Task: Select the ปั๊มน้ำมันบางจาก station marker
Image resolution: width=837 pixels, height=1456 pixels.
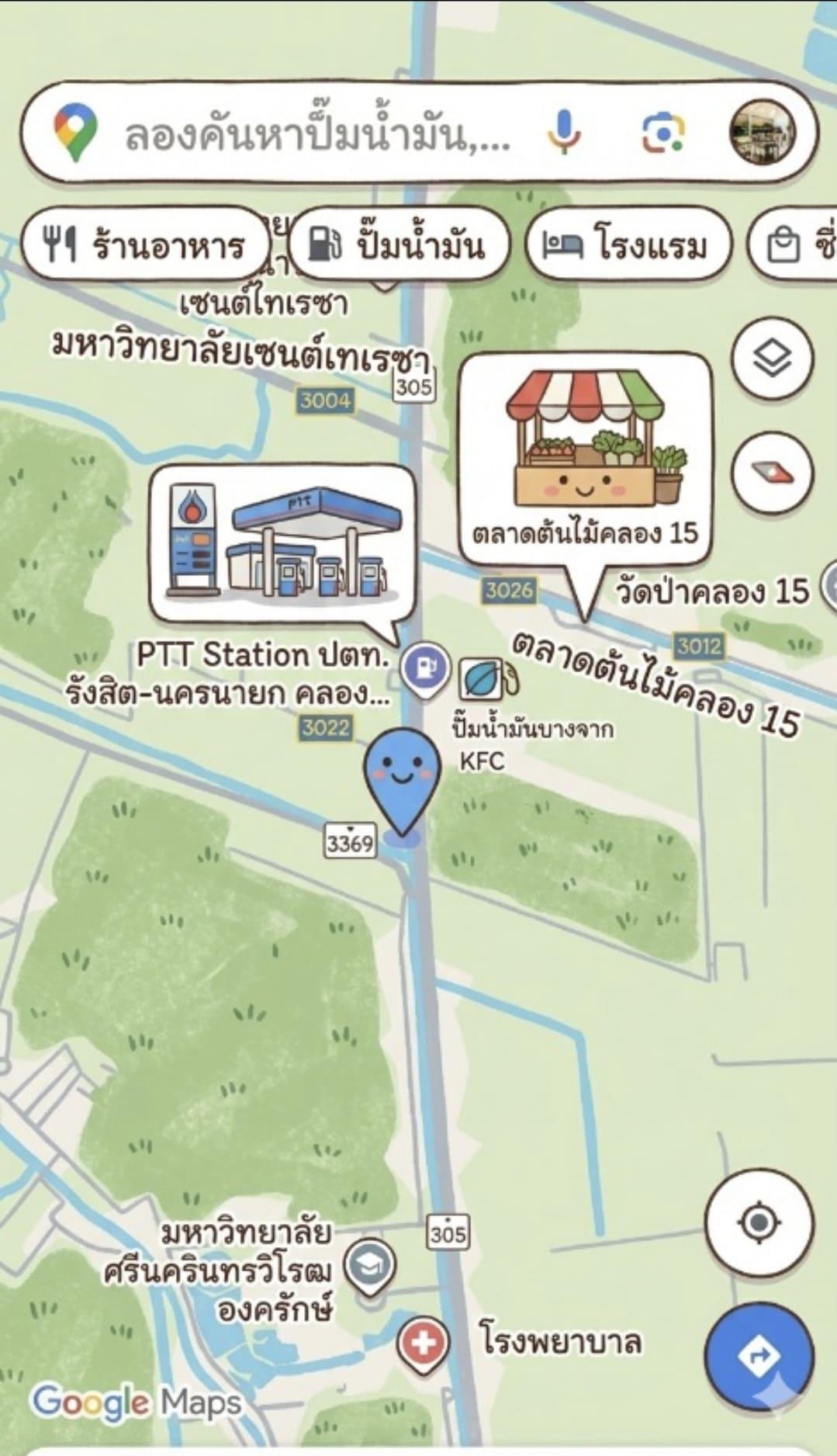Action: pos(488,680)
